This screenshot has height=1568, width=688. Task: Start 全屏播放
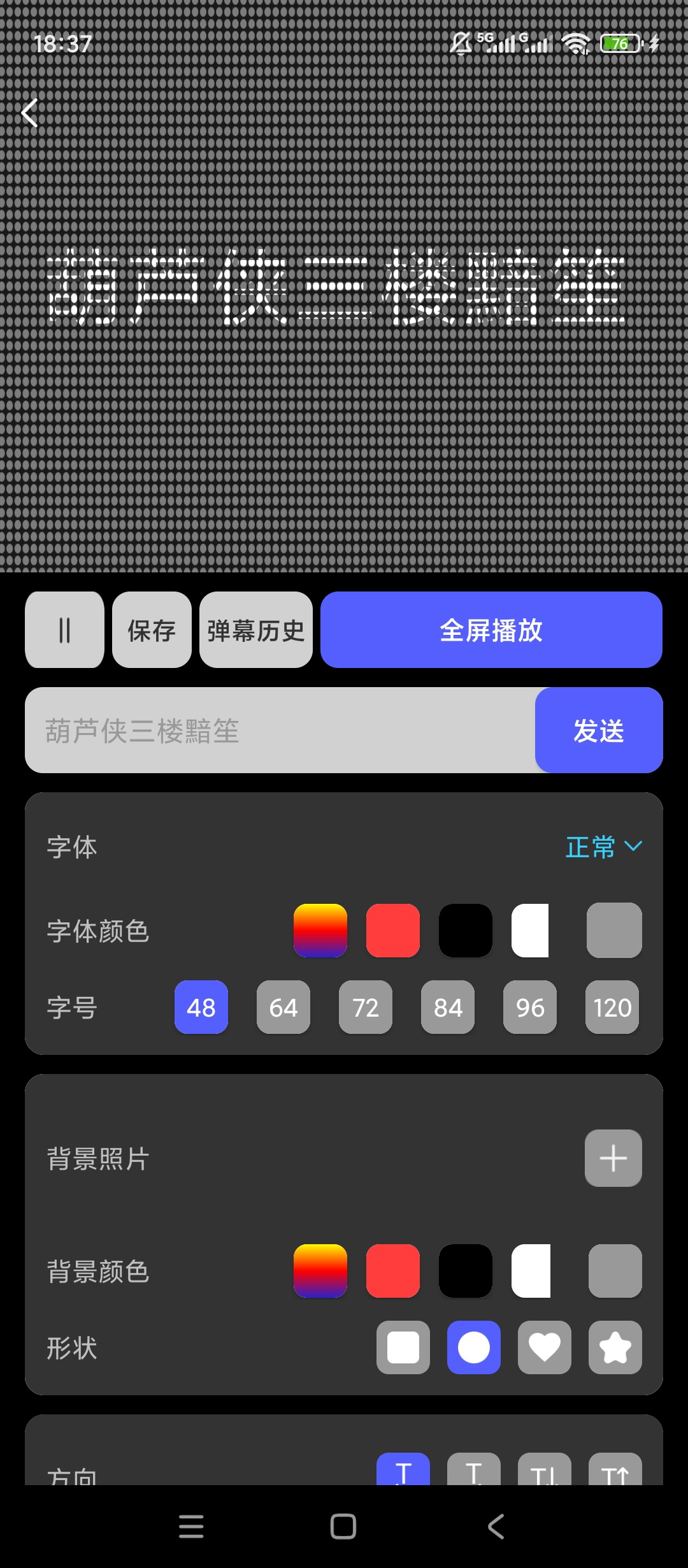click(x=491, y=630)
